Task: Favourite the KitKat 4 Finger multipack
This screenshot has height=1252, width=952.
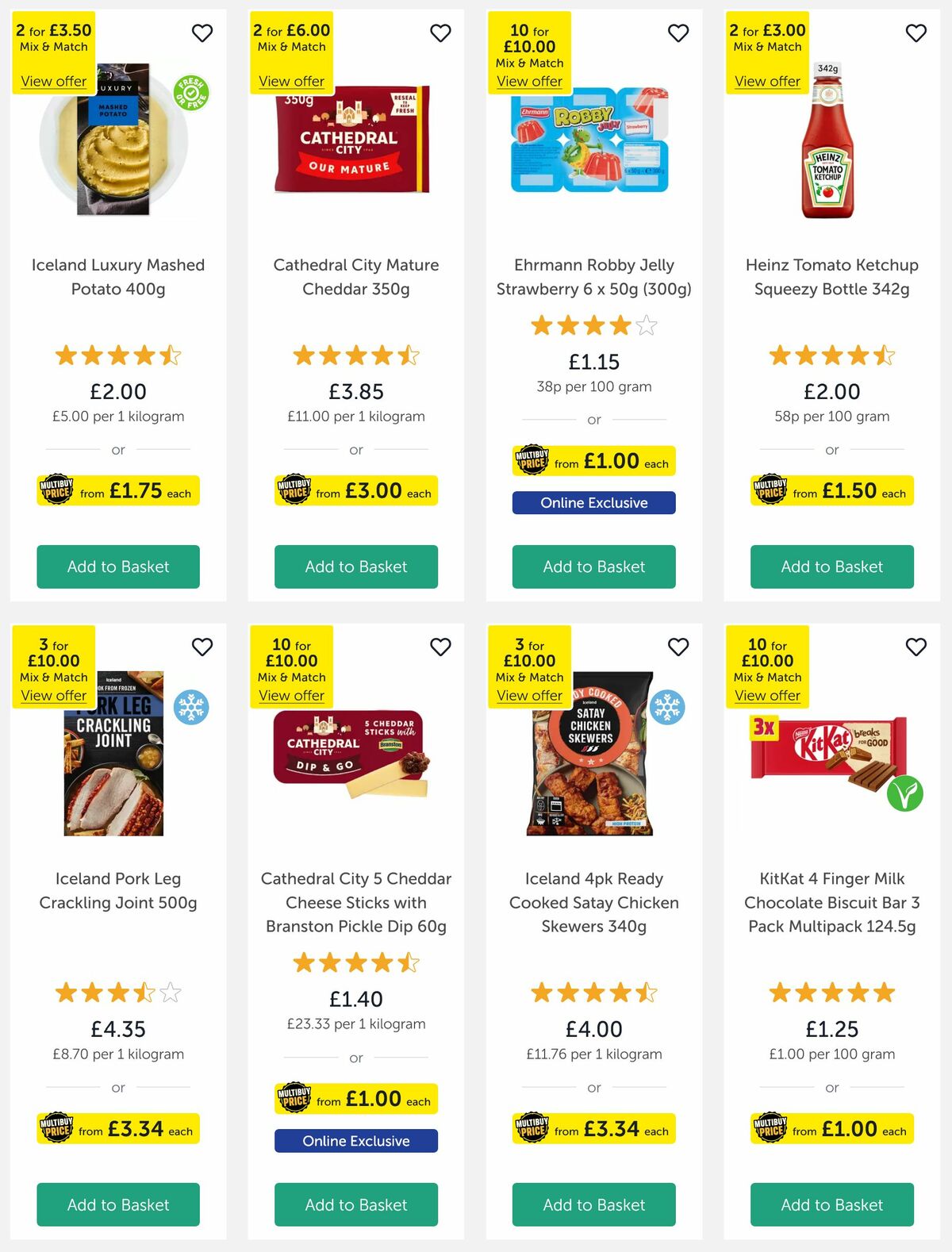Action: point(916,647)
